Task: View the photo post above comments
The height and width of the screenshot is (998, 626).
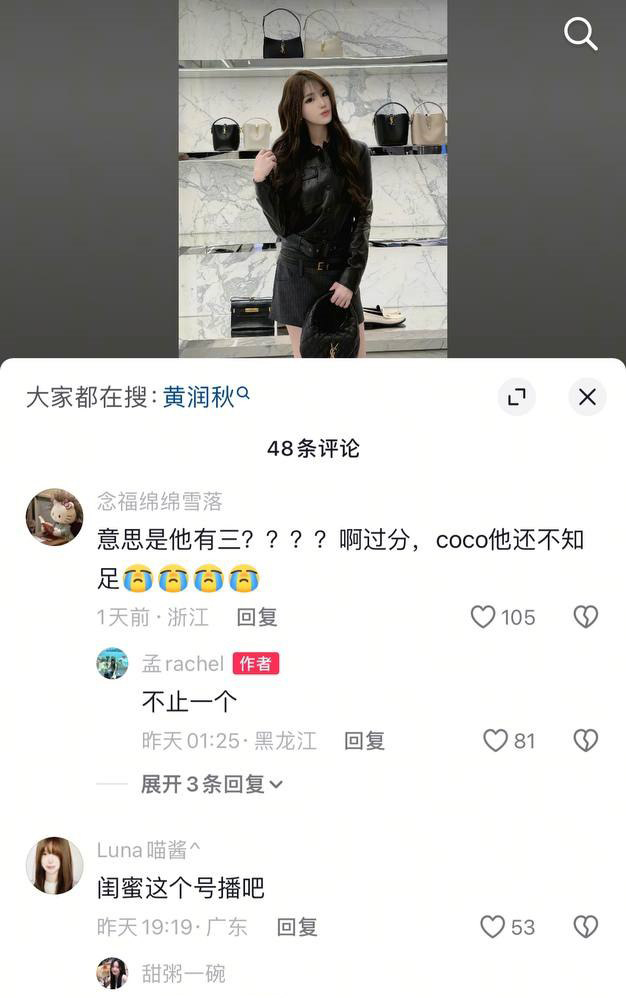Action: point(313,178)
